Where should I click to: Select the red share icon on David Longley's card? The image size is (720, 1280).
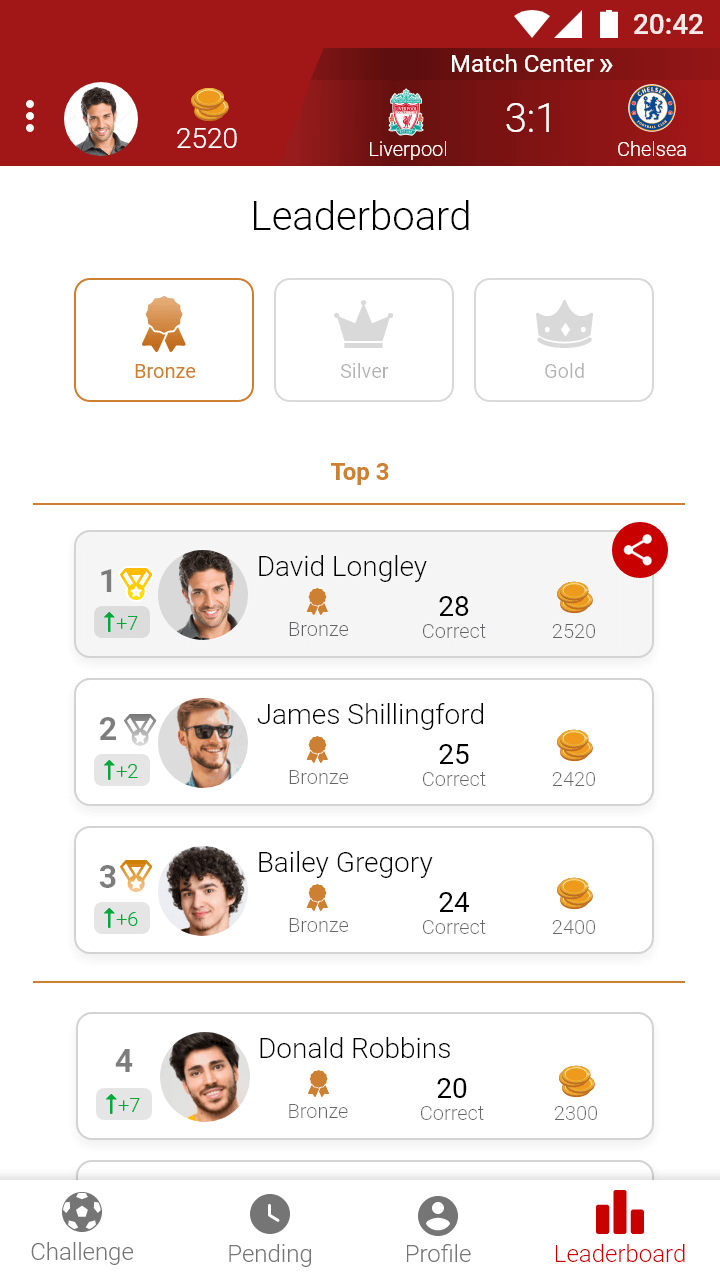tap(640, 550)
